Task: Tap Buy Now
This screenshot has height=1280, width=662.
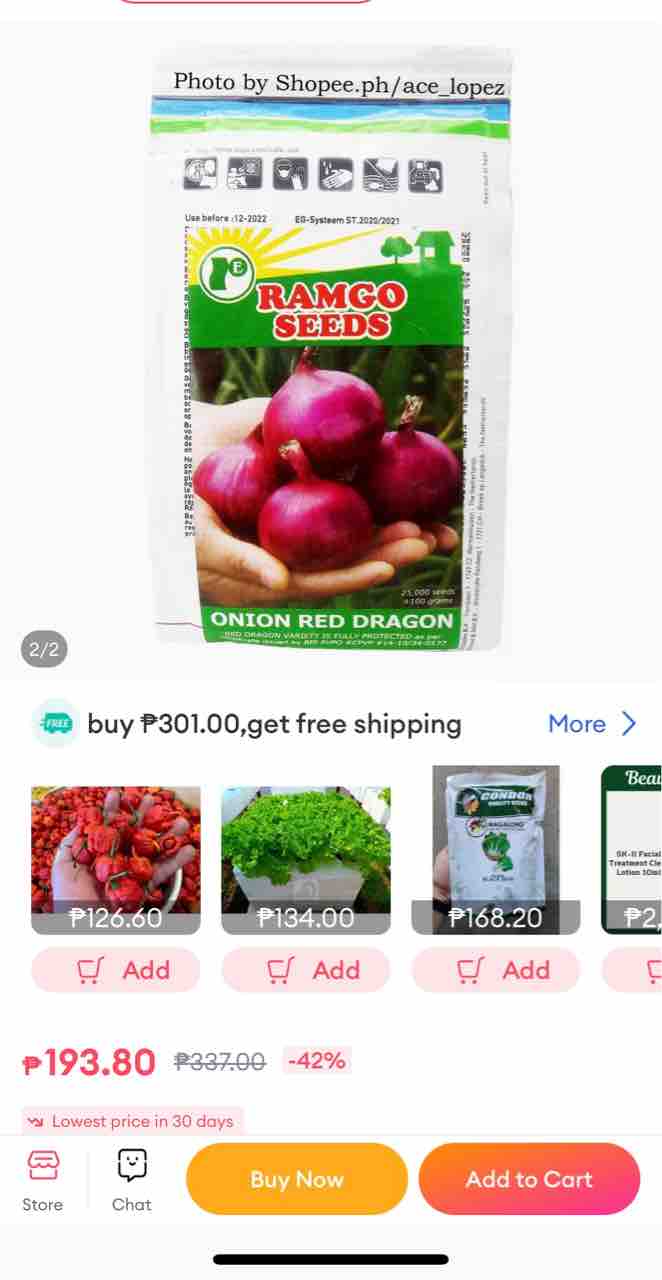Action: pyautogui.click(x=297, y=1180)
